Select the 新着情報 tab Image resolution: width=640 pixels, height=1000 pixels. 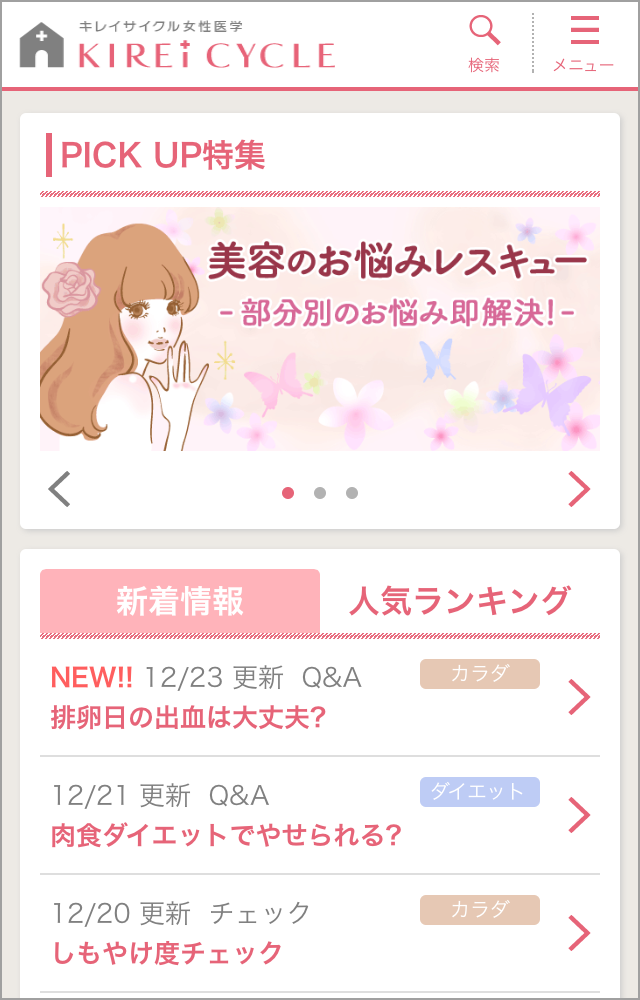click(180, 601)
